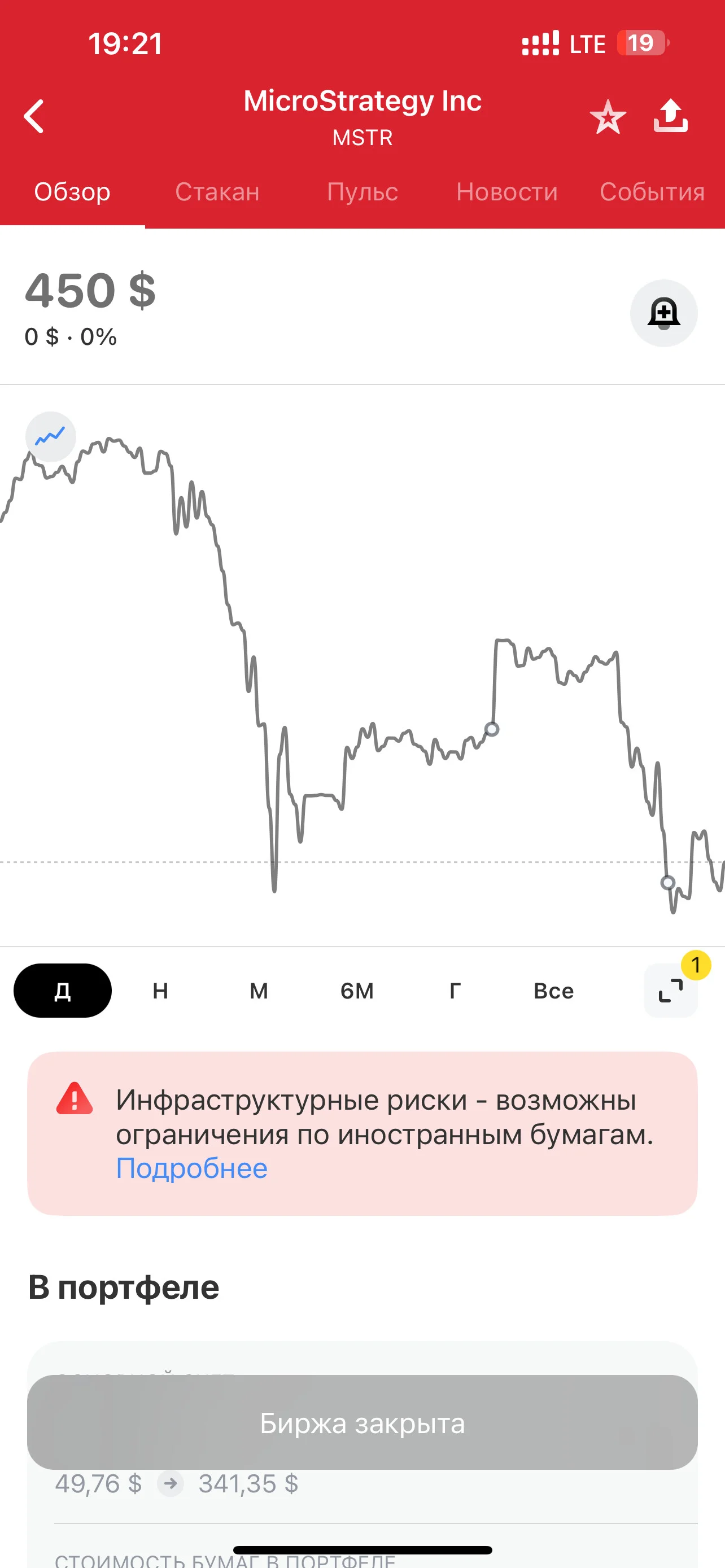The width and height of the screenshot is (725, 1568).
Task: Open the События tab
Action: [x=652, y=192]
